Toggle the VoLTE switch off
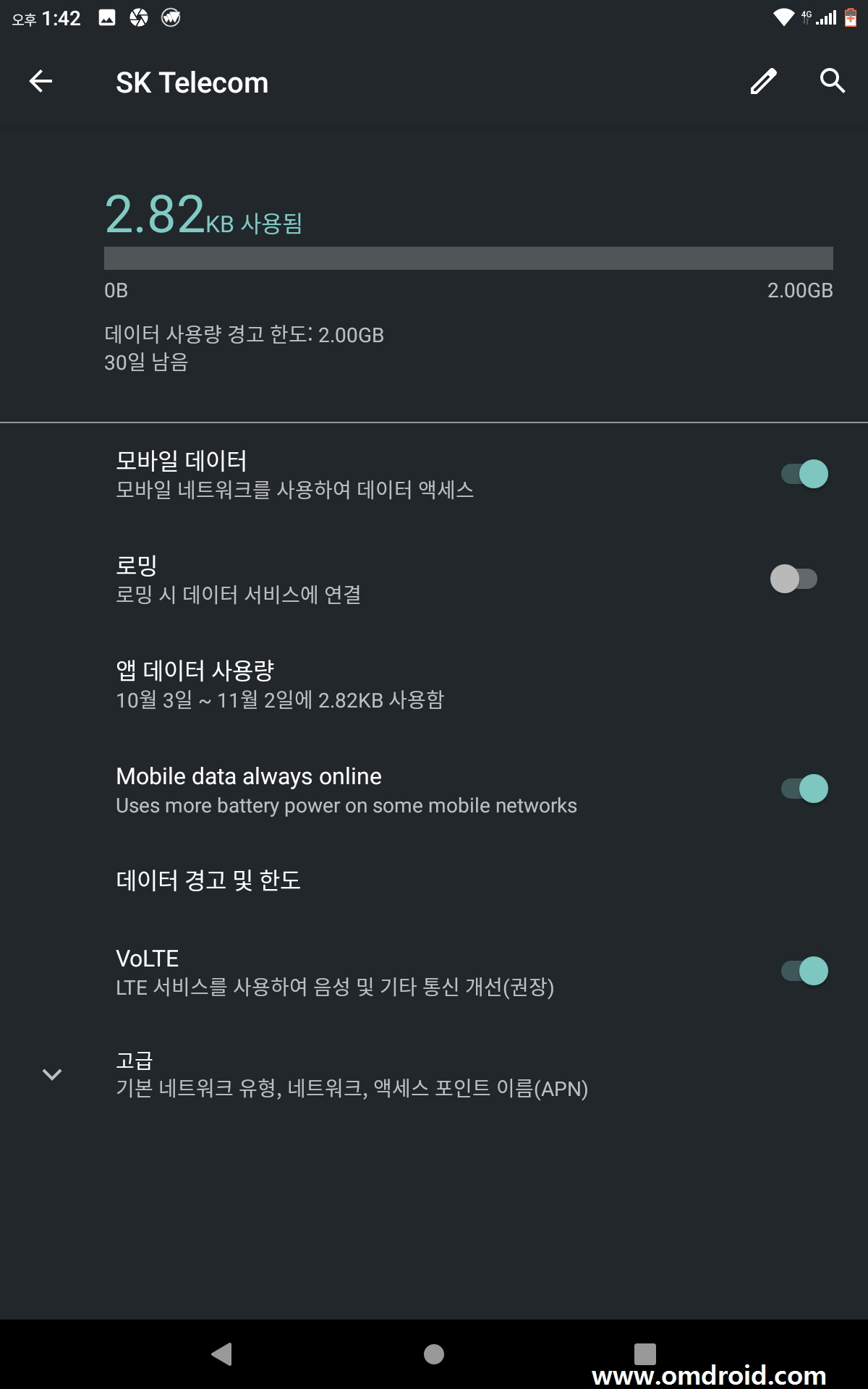The width and height of the screenshot is (868, 1389). (804, 971)
